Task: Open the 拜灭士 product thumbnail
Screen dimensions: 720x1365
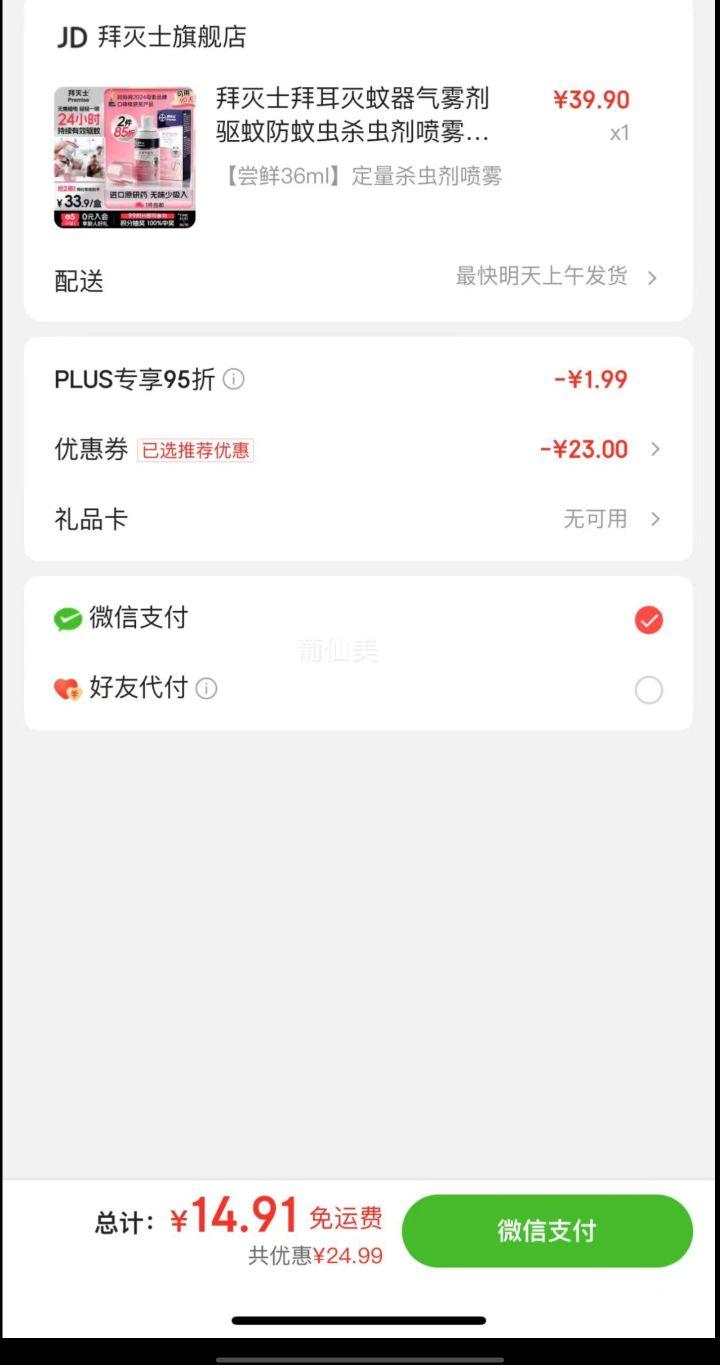Action: tap(124, 157)
